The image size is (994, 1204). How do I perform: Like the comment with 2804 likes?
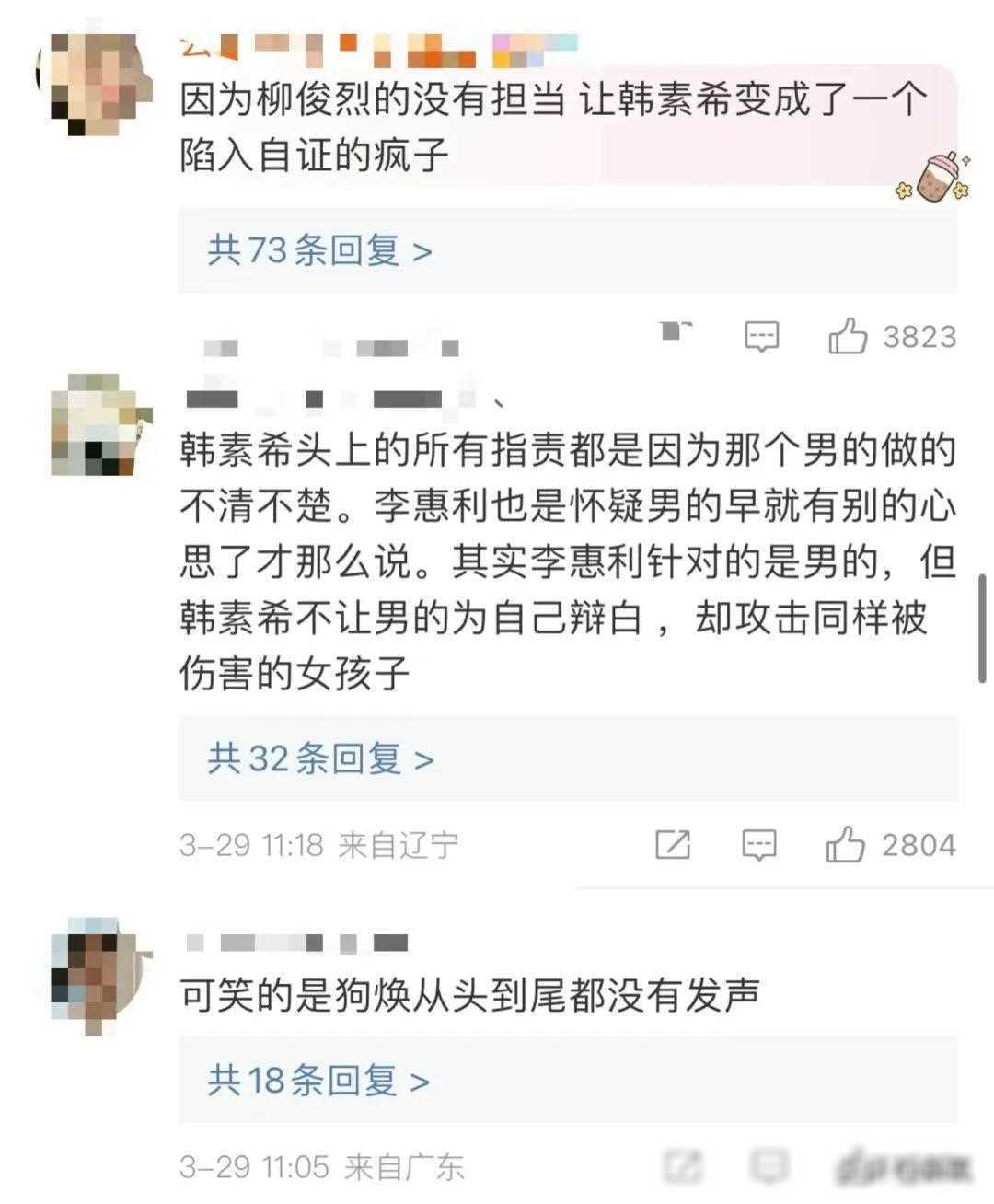point(846,844)
